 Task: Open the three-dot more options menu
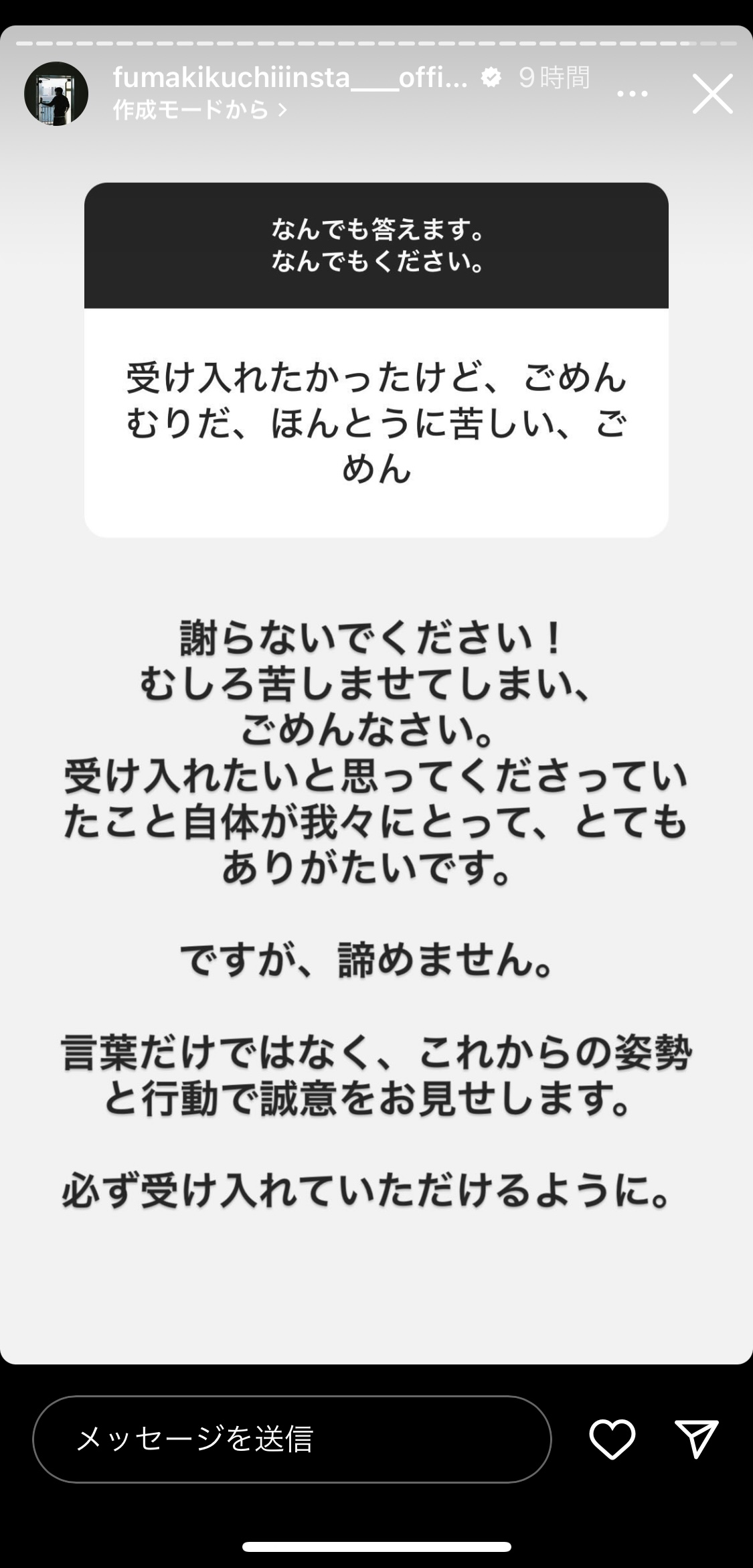click(x=633, y=94)
